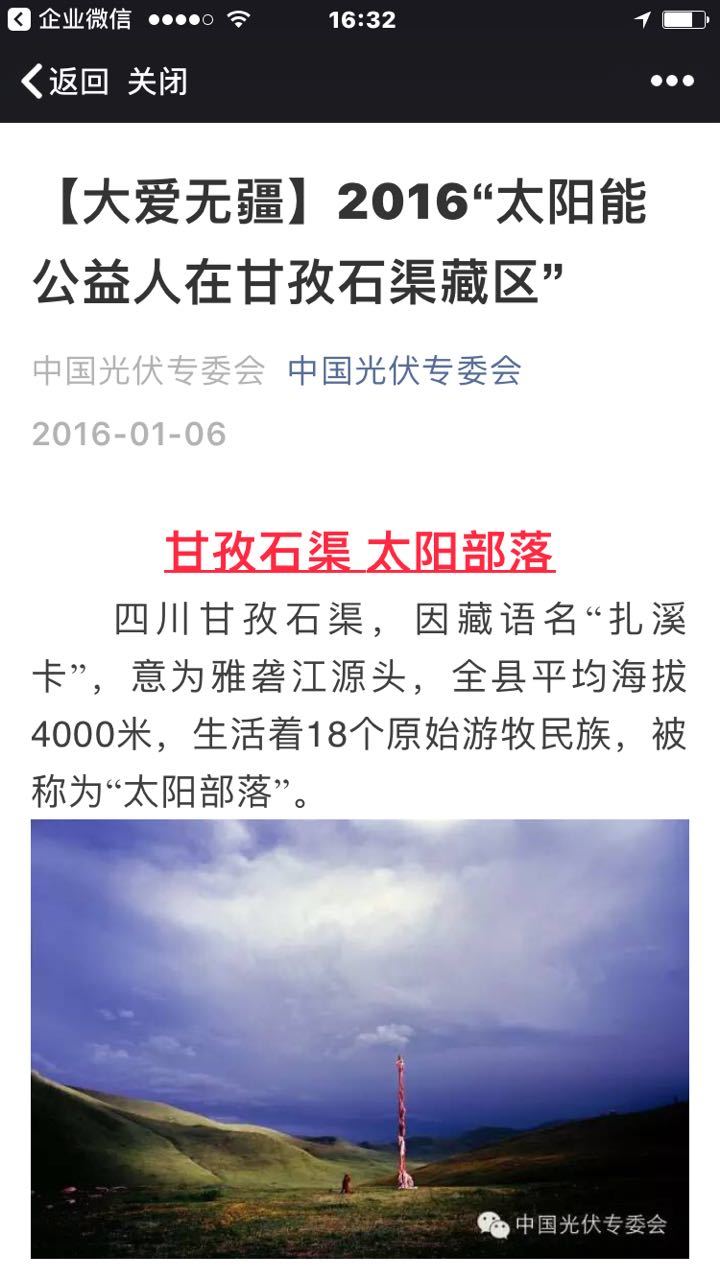View the grassland photo in full screen

coord(360,1038)
